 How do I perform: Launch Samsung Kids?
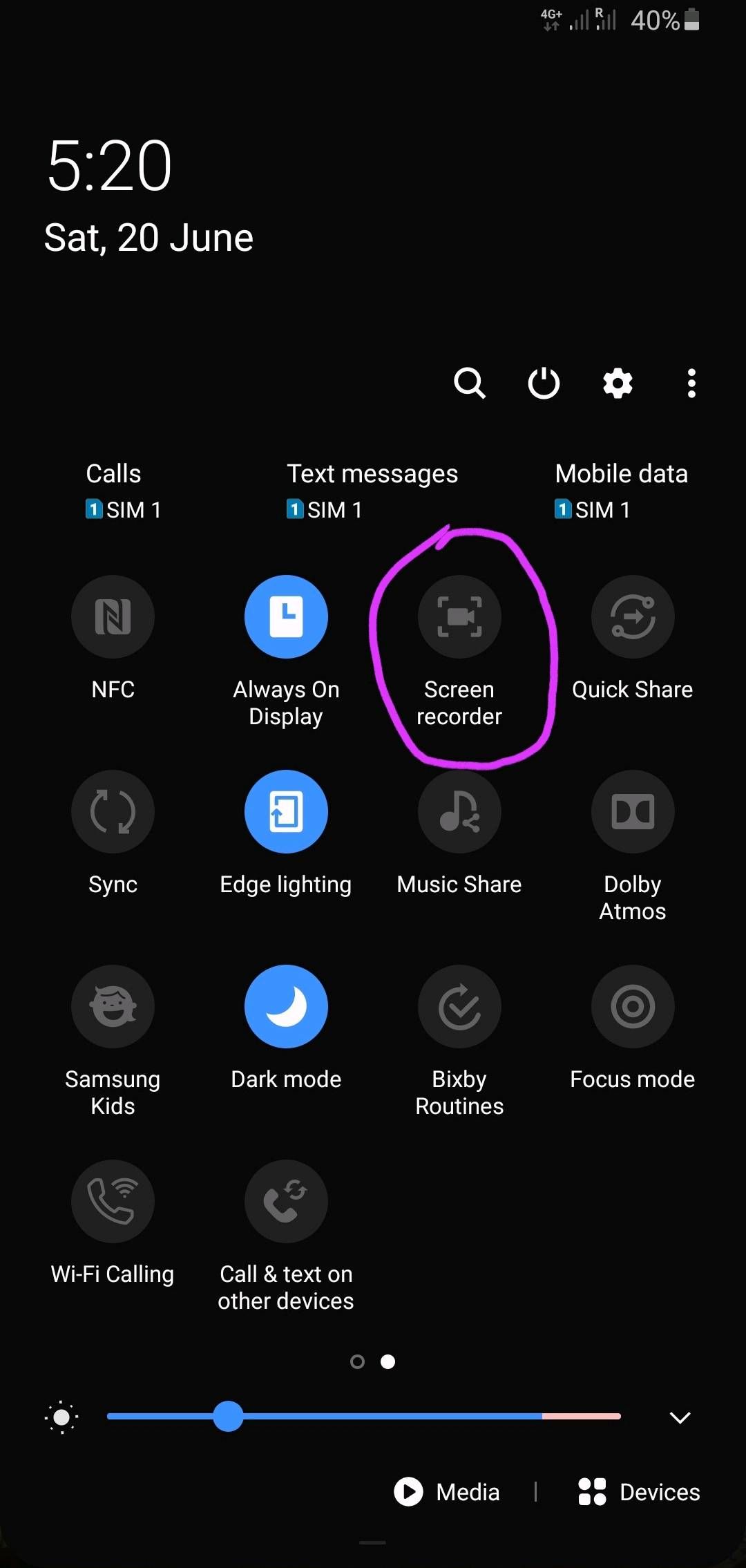click(x=113, y=1006)
